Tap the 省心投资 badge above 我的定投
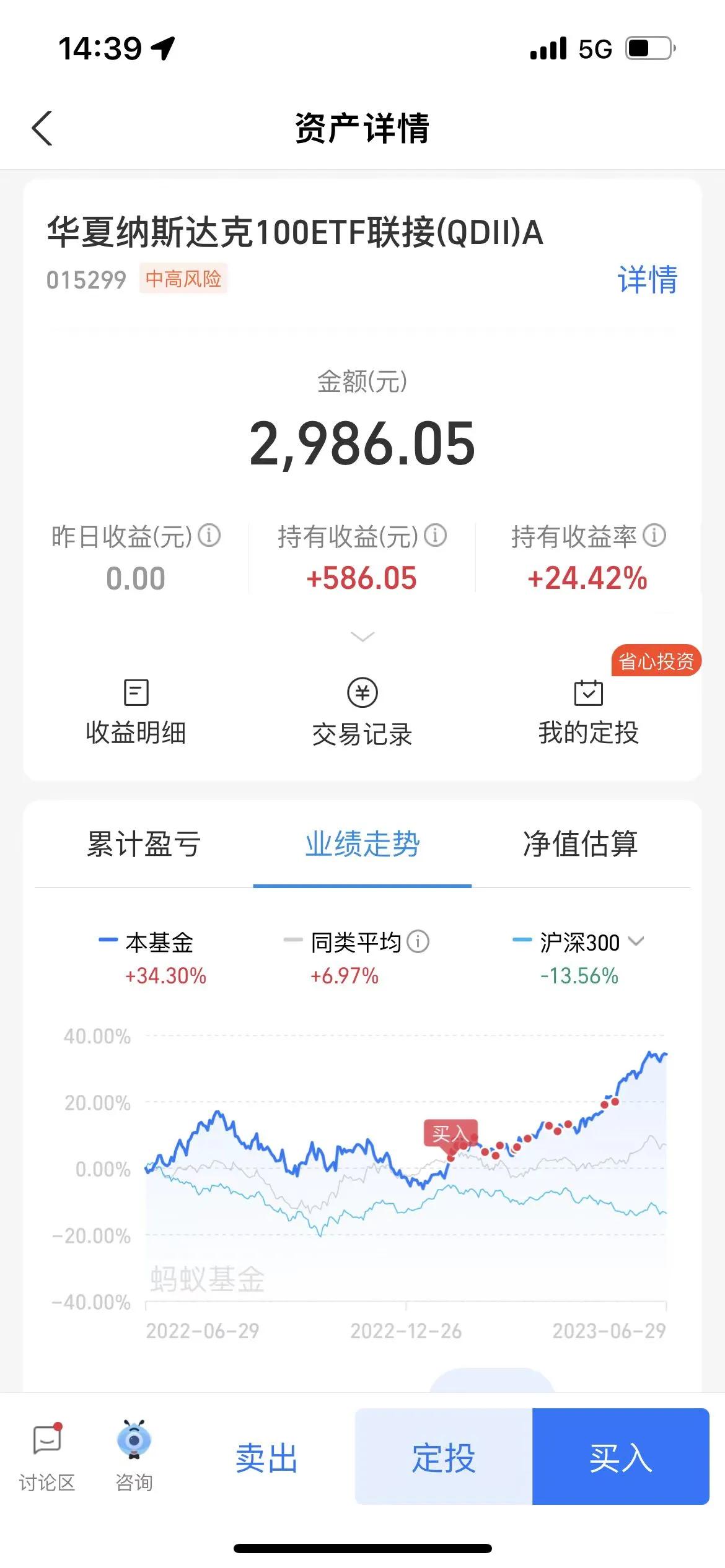 (656, 661)
